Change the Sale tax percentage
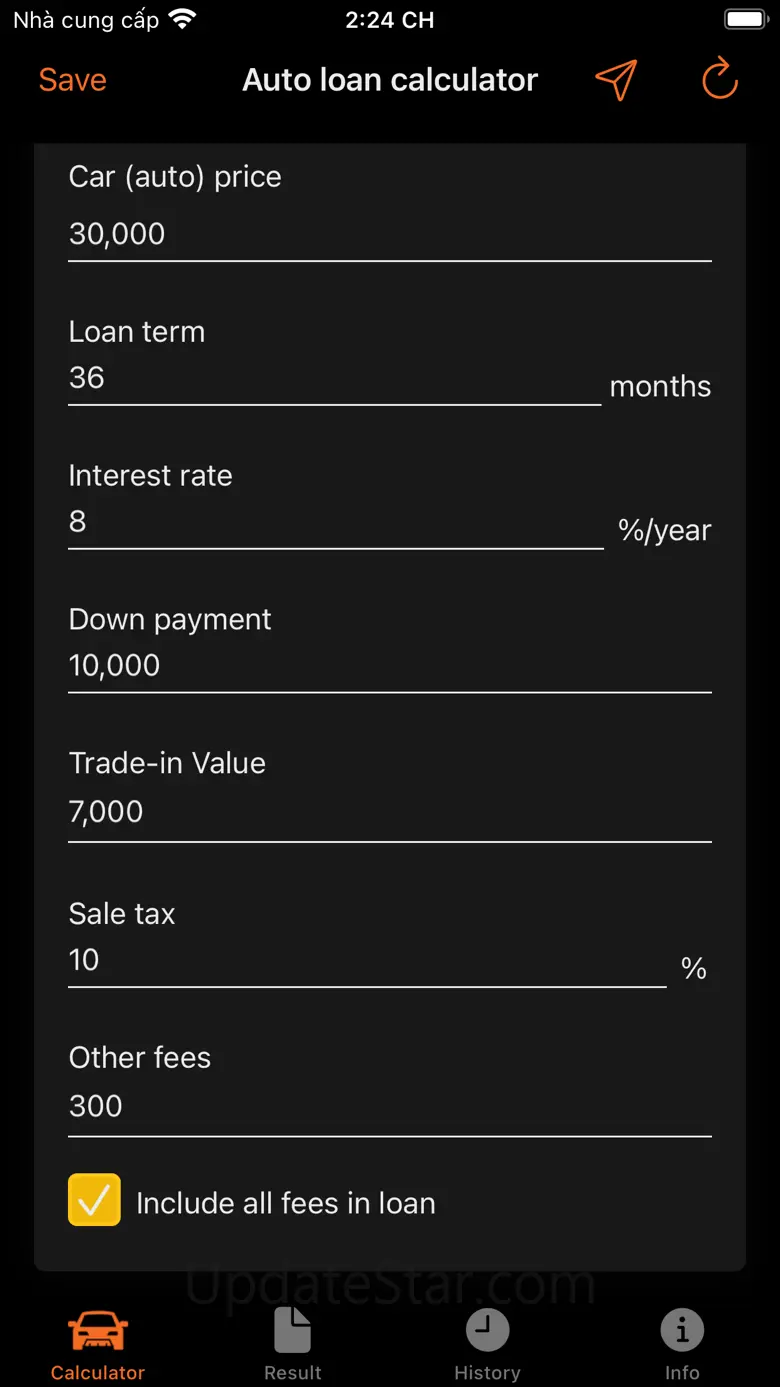Viewport: 780px width, 1387px height. pos(366,960)
